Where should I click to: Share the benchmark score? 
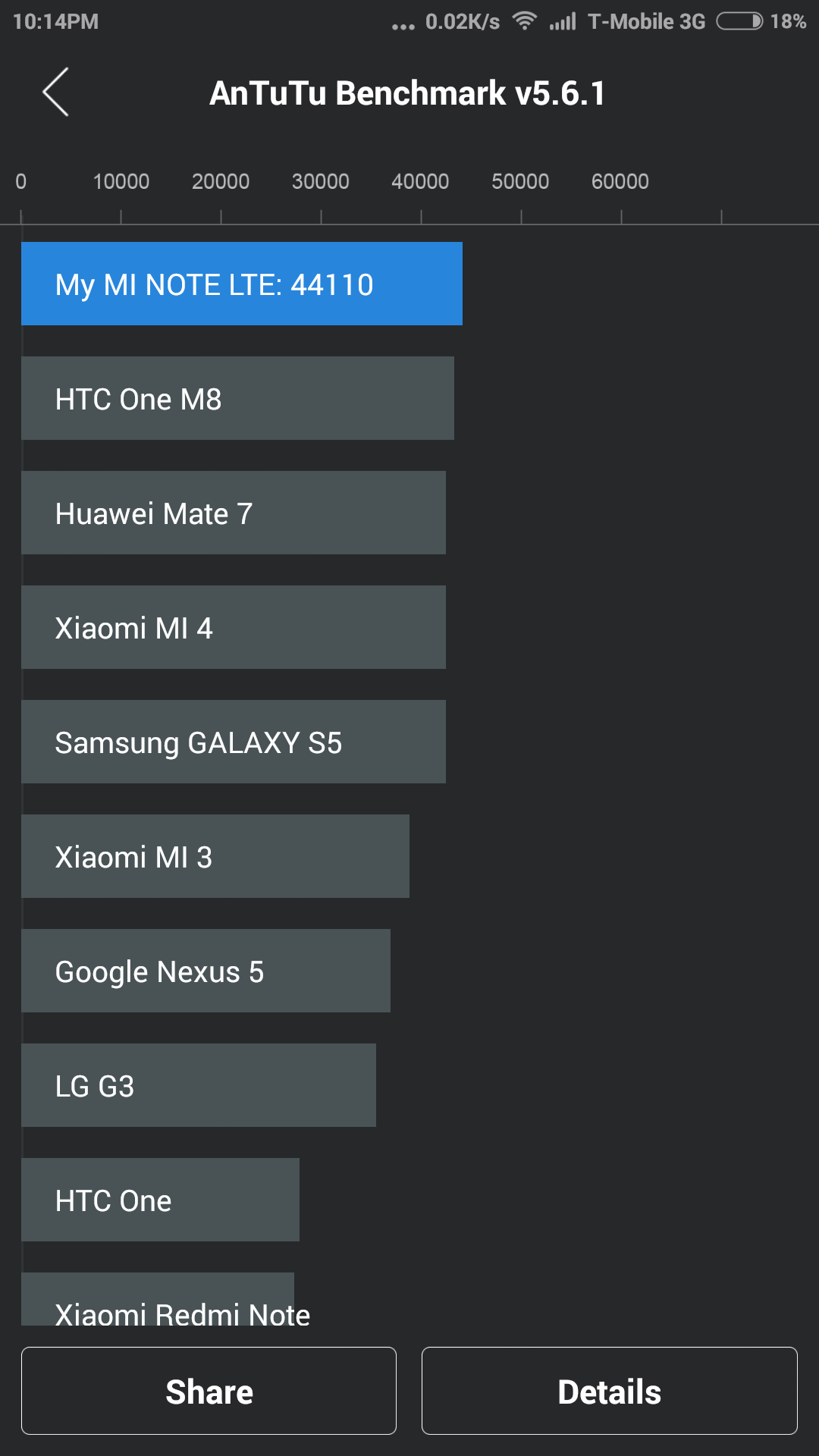[x=209, y=1391]
